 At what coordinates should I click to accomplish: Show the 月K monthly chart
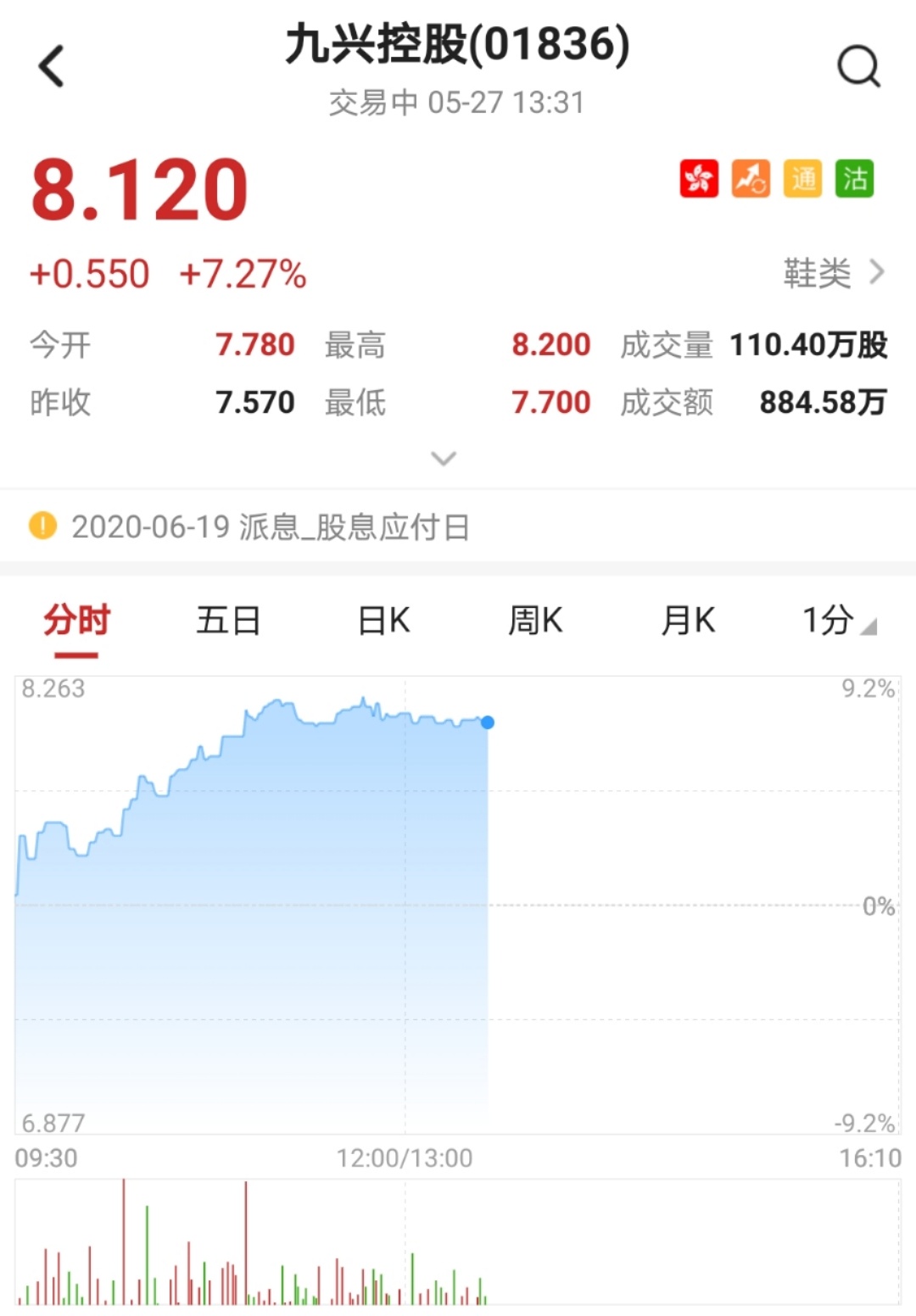pos(688,622)
